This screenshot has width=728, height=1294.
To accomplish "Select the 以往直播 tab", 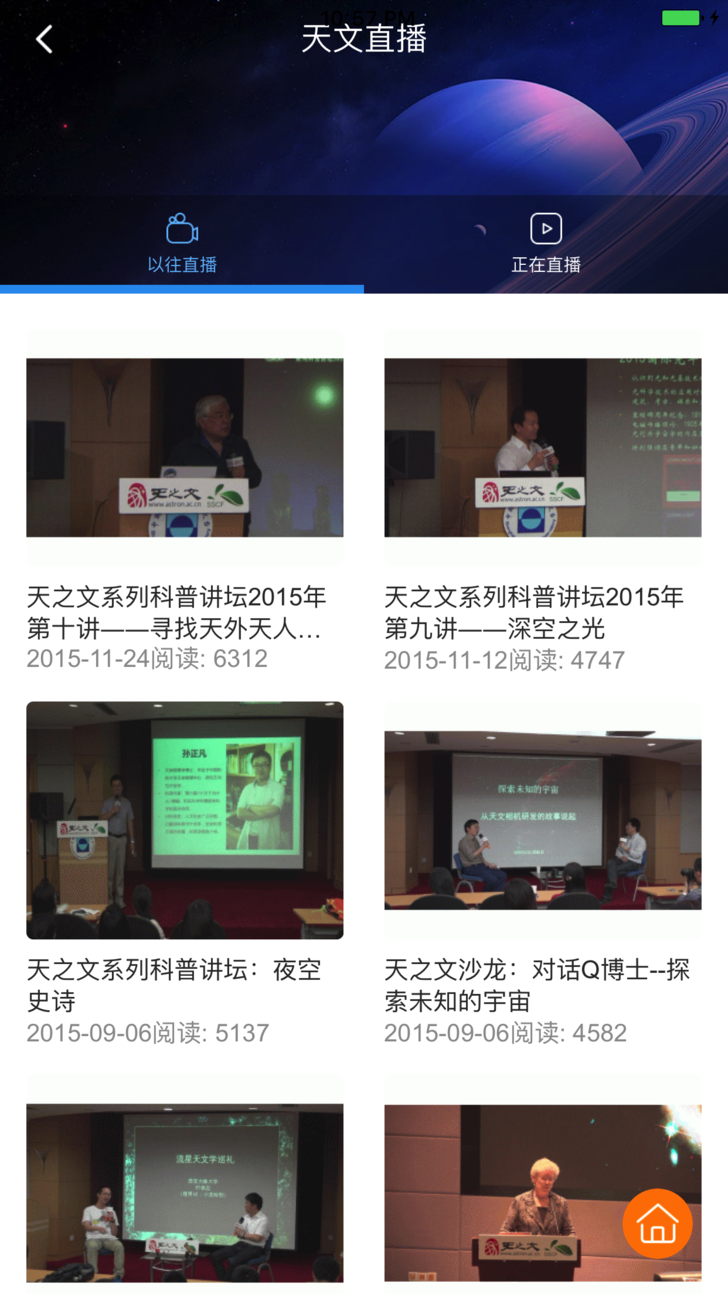I will 182,244.
